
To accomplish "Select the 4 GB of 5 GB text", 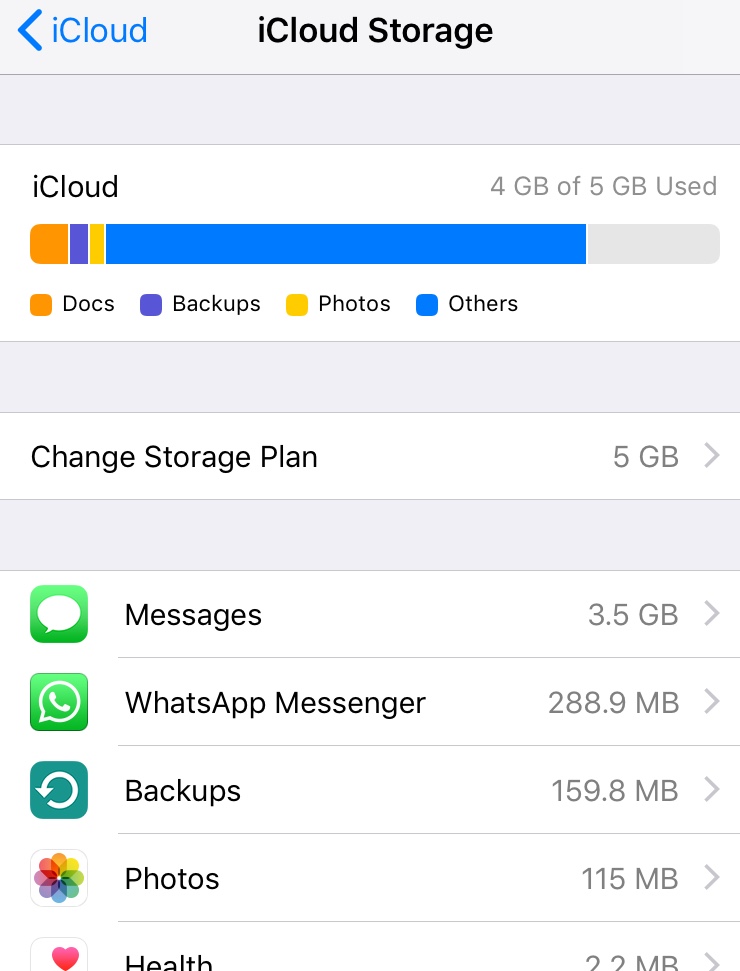I will [604, 186].
